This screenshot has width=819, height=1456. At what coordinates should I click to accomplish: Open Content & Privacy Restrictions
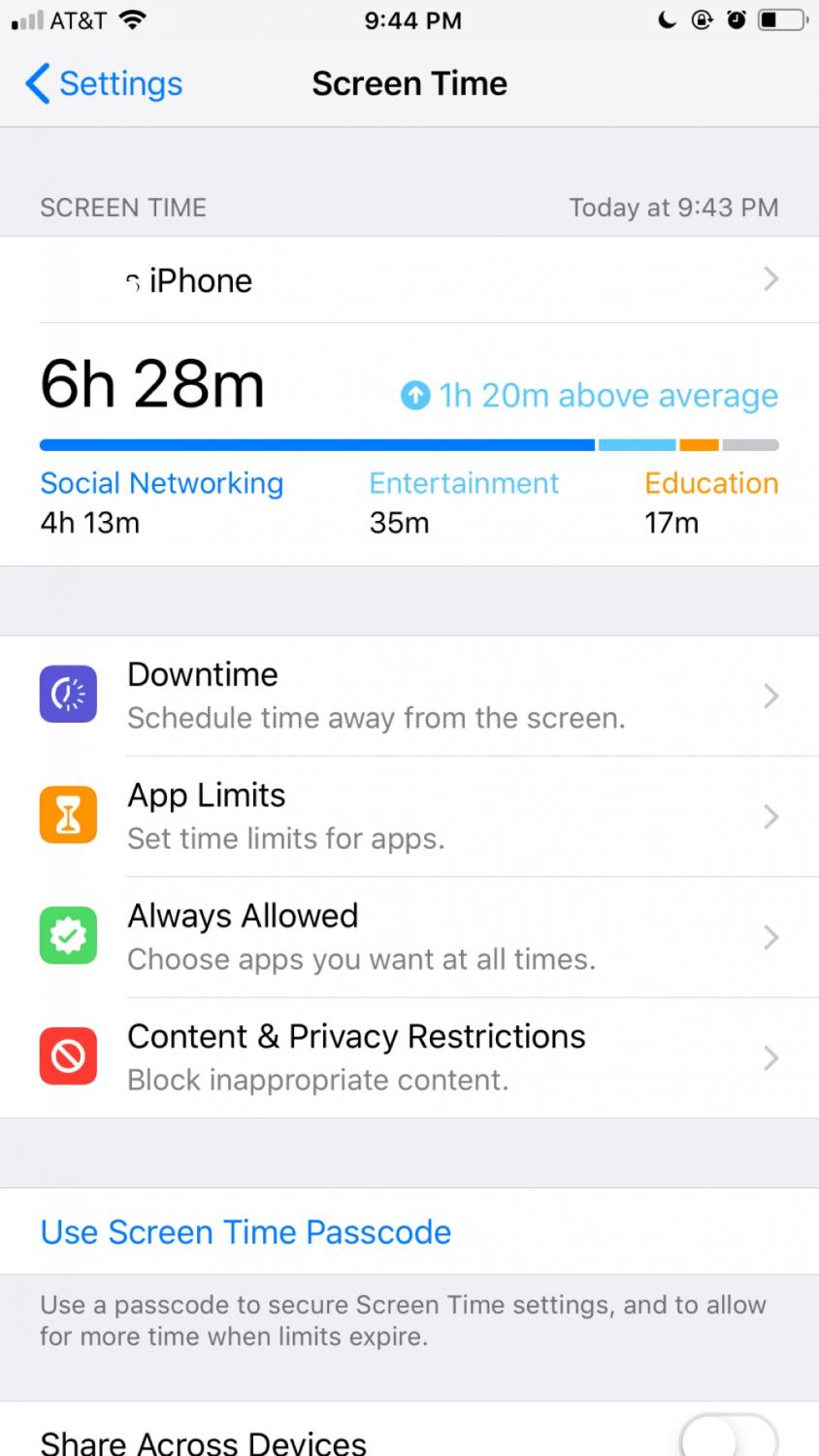point(409,1057)
